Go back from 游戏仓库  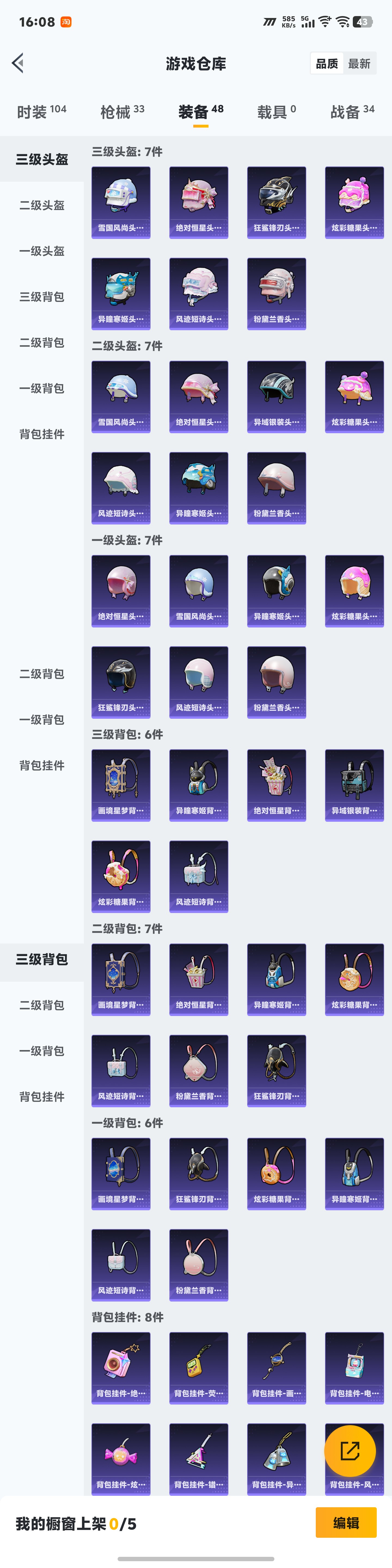click(x=18, y=63)
